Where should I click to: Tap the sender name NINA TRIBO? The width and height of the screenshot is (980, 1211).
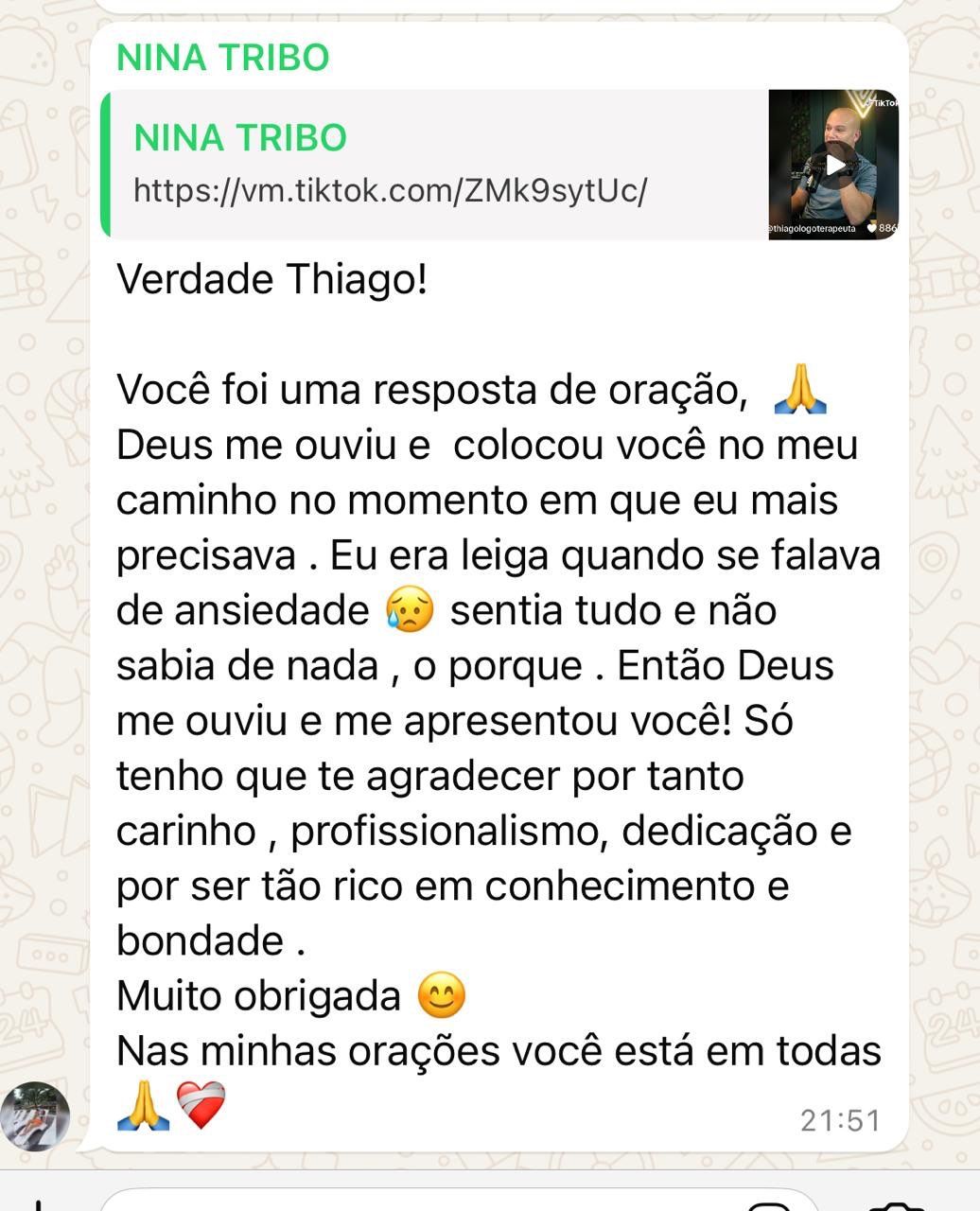[x=222, y=58]
